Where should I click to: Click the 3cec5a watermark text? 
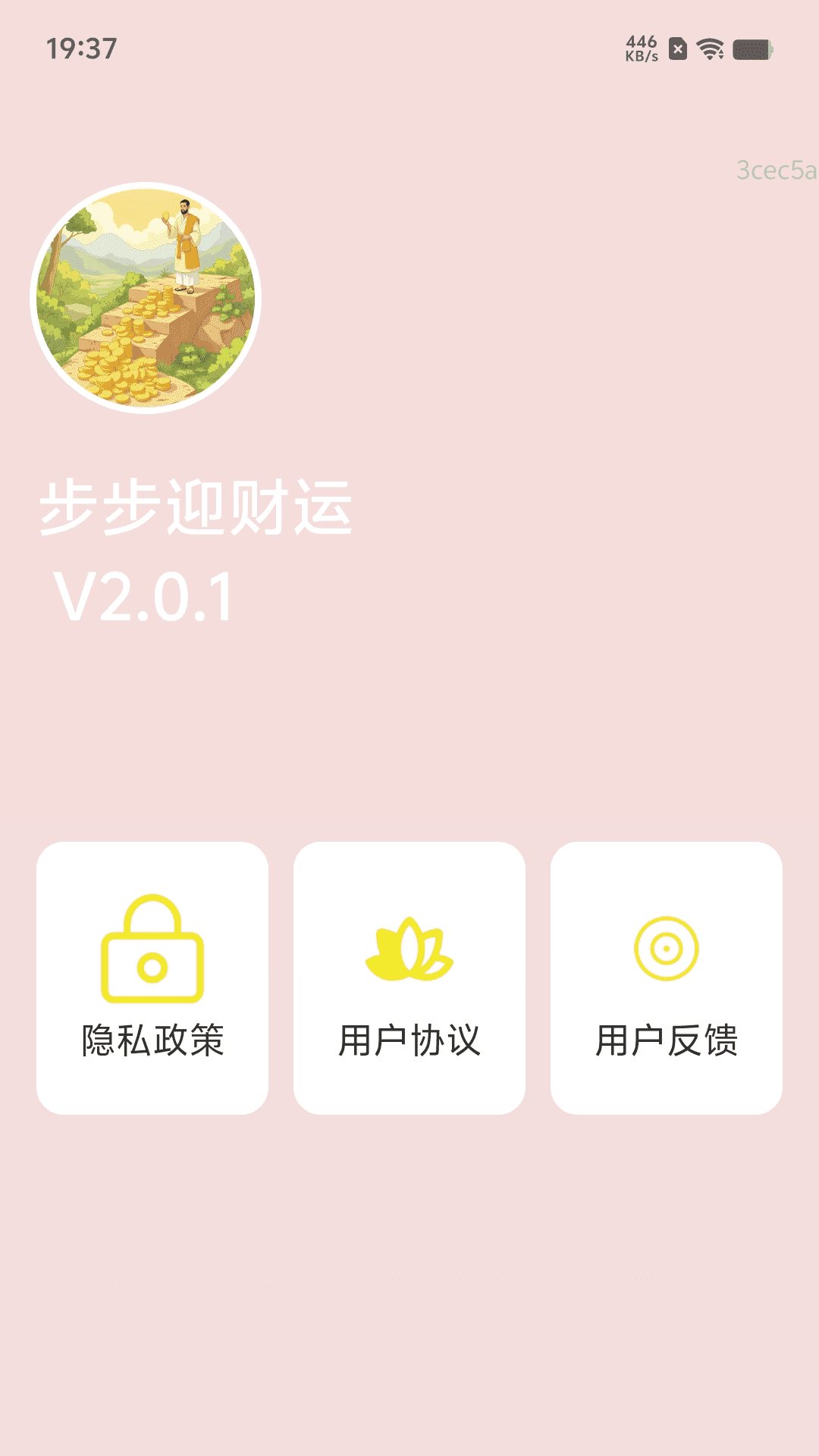775,170
